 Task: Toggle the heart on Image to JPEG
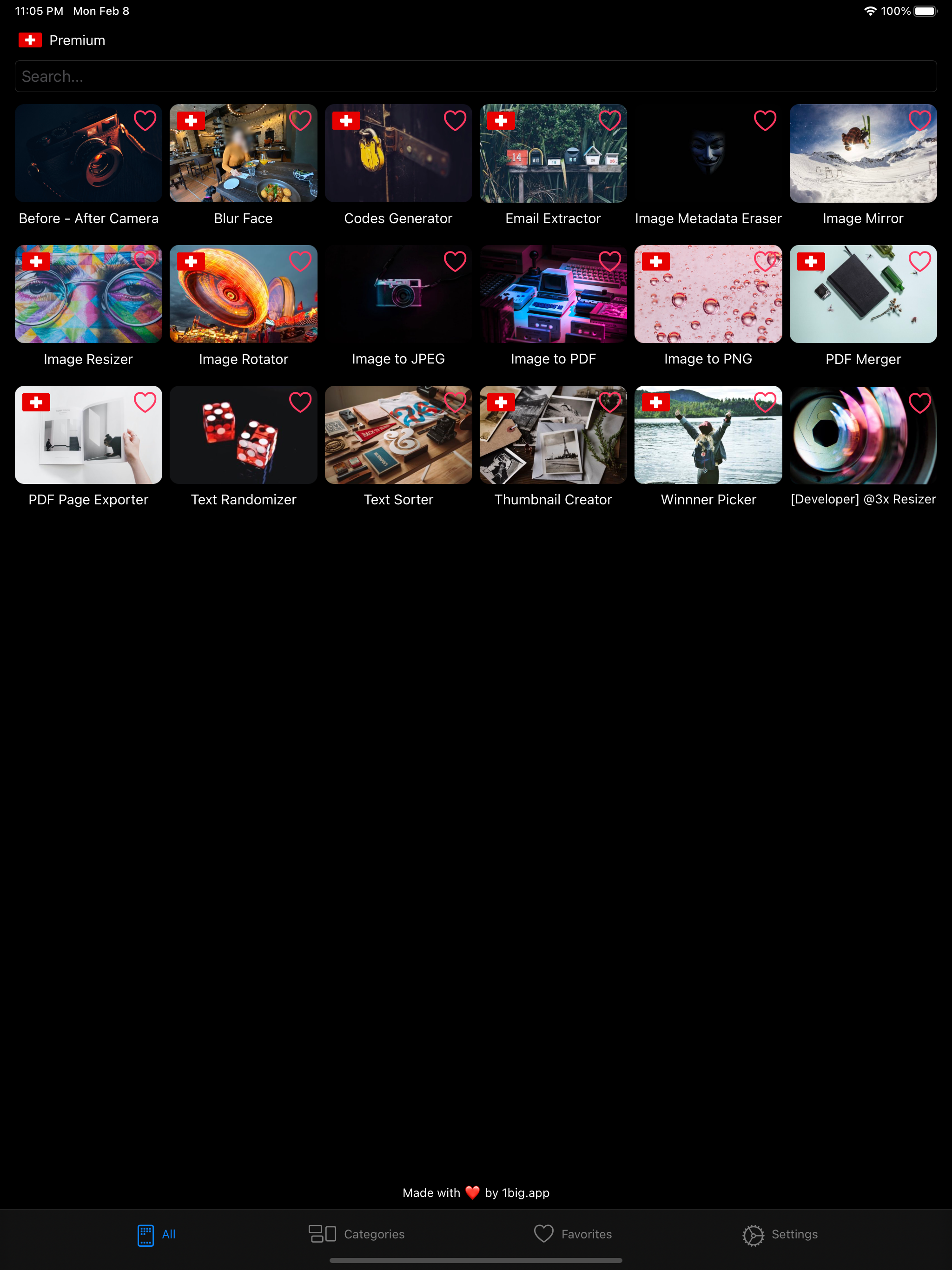(456, 261)
